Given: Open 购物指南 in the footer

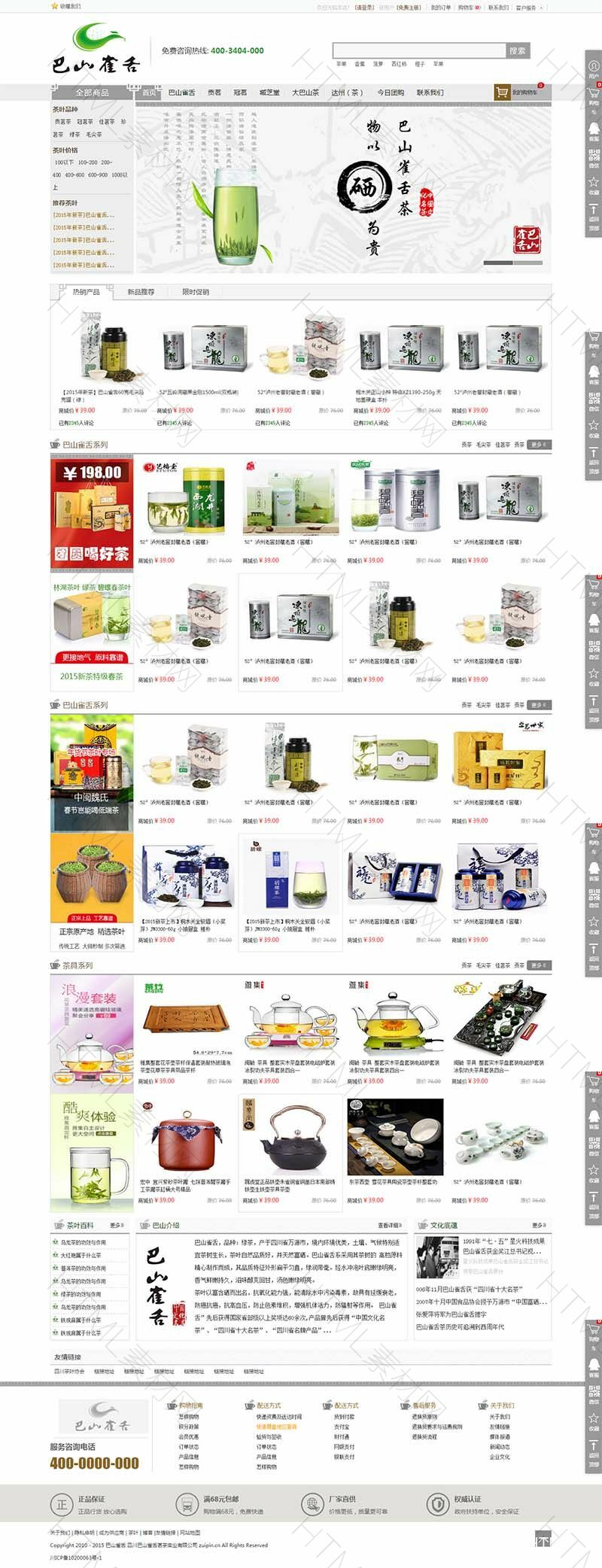Looking at the screenshot, I should pos(190,1405).
